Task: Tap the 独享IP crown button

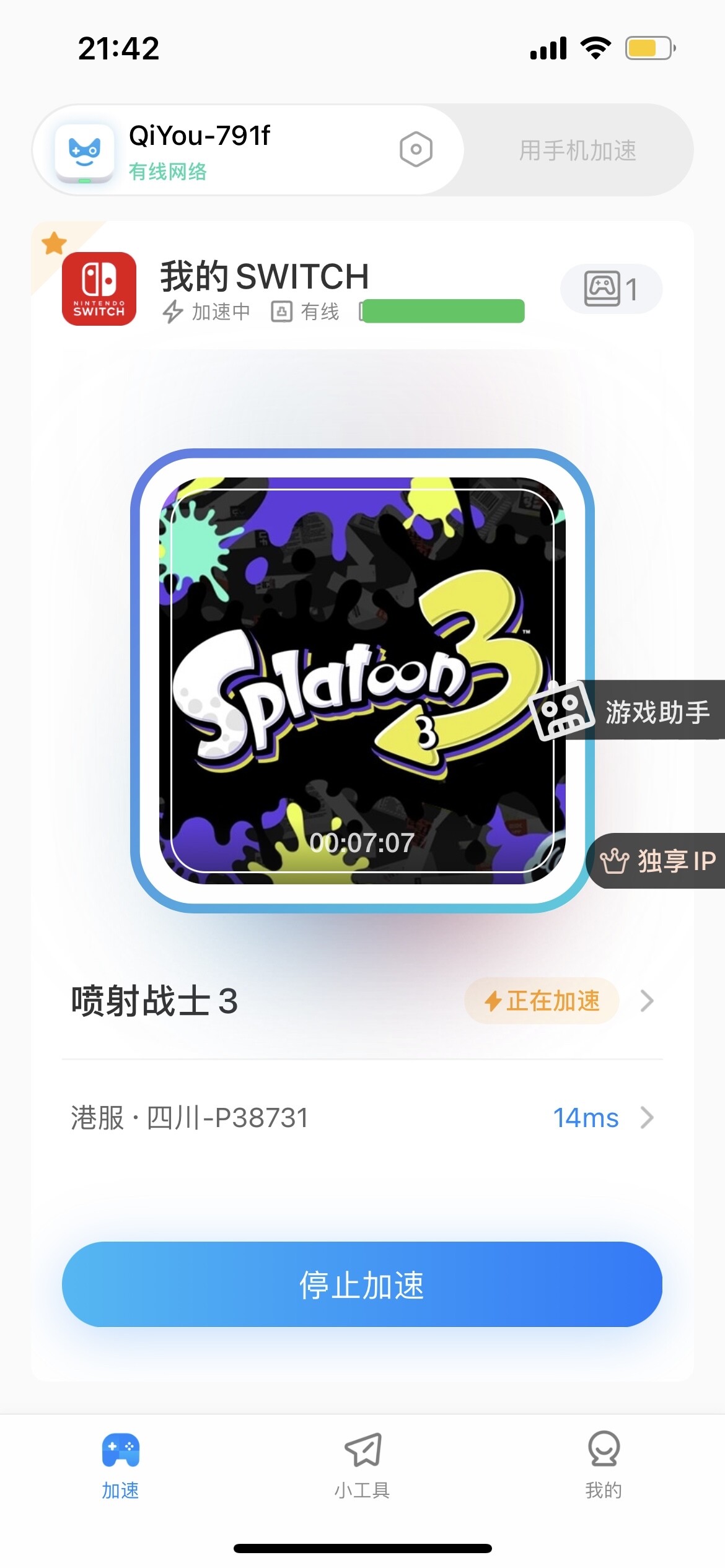Action: point(657,861)
